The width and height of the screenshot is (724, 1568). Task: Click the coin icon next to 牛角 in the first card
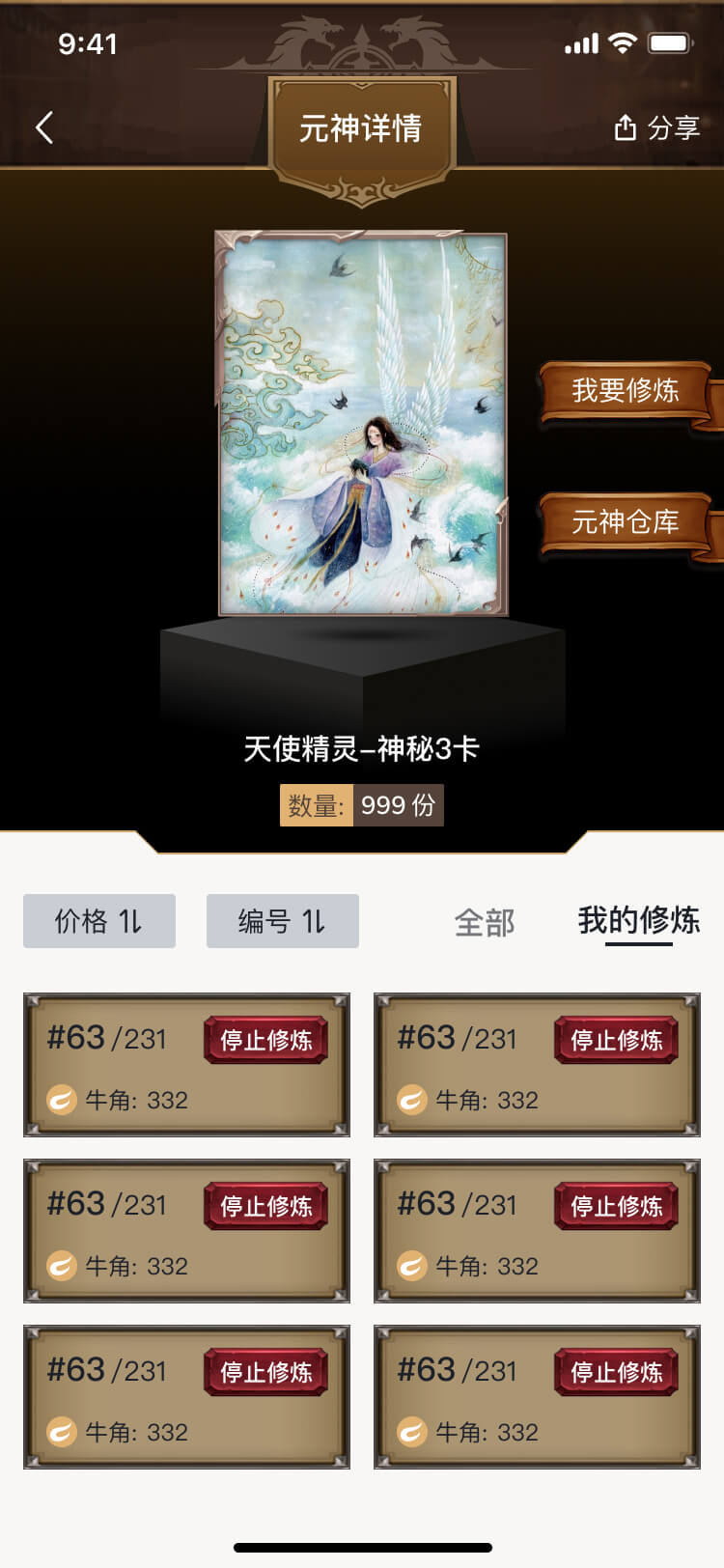pyautogui.click(x=60, y=1100)
